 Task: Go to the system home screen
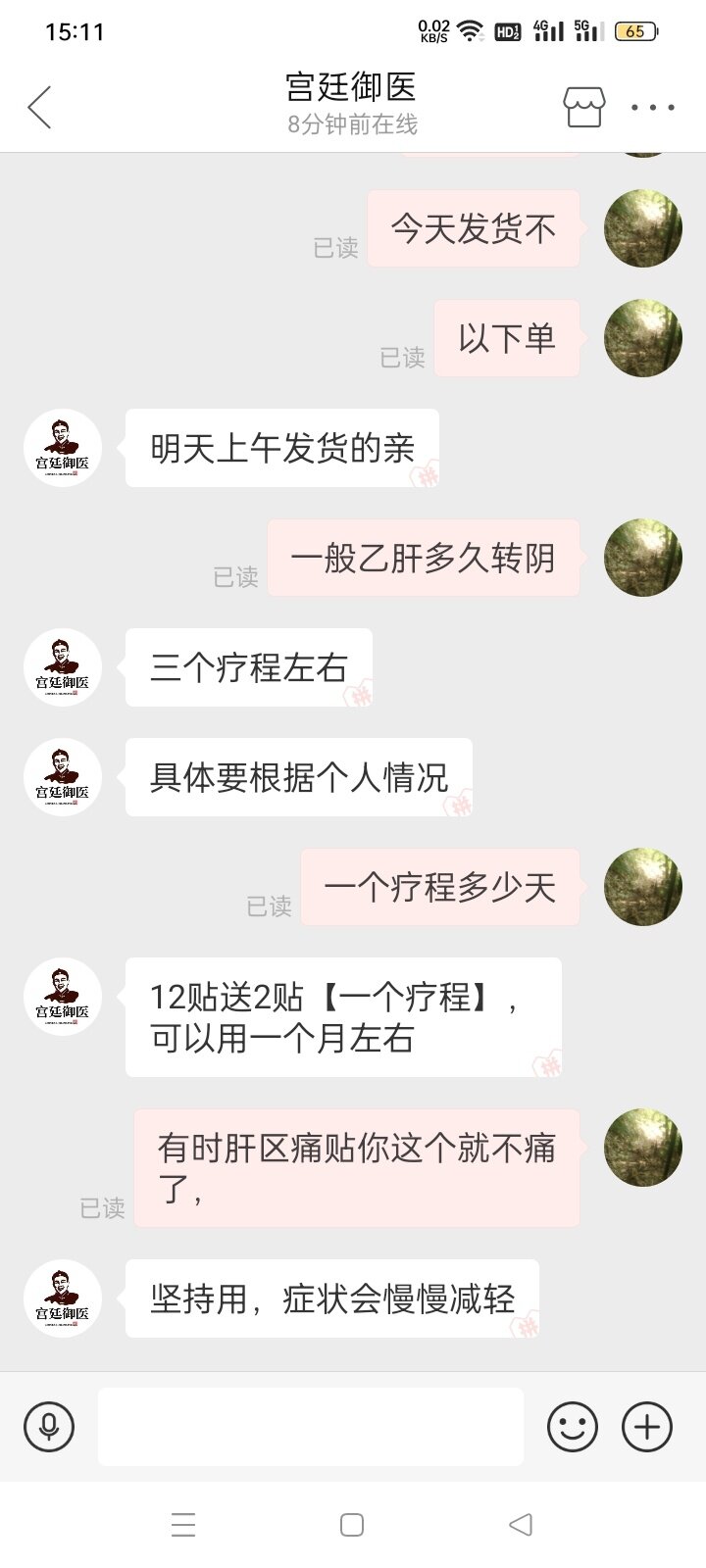pos(352,1524)
